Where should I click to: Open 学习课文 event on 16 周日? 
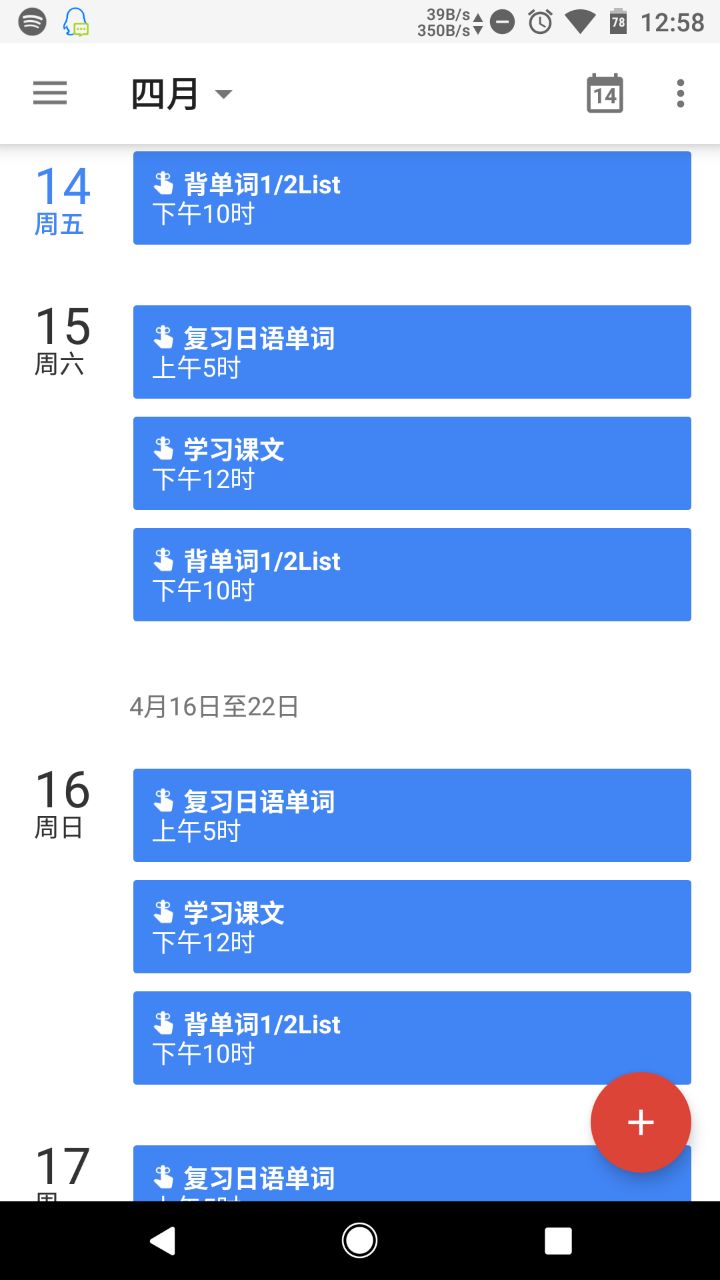click(411, 926)
